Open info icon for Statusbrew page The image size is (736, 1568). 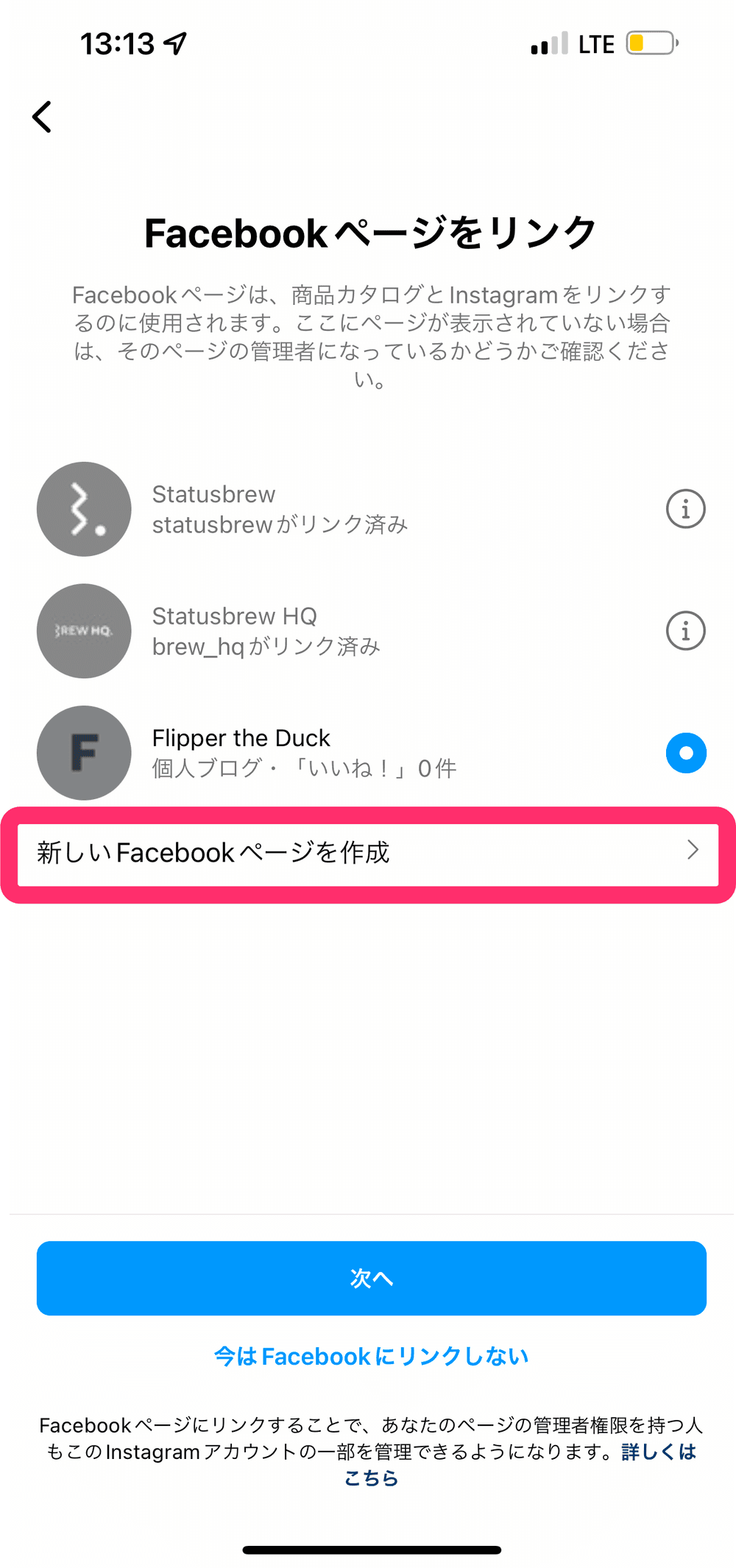click(685, 509)
